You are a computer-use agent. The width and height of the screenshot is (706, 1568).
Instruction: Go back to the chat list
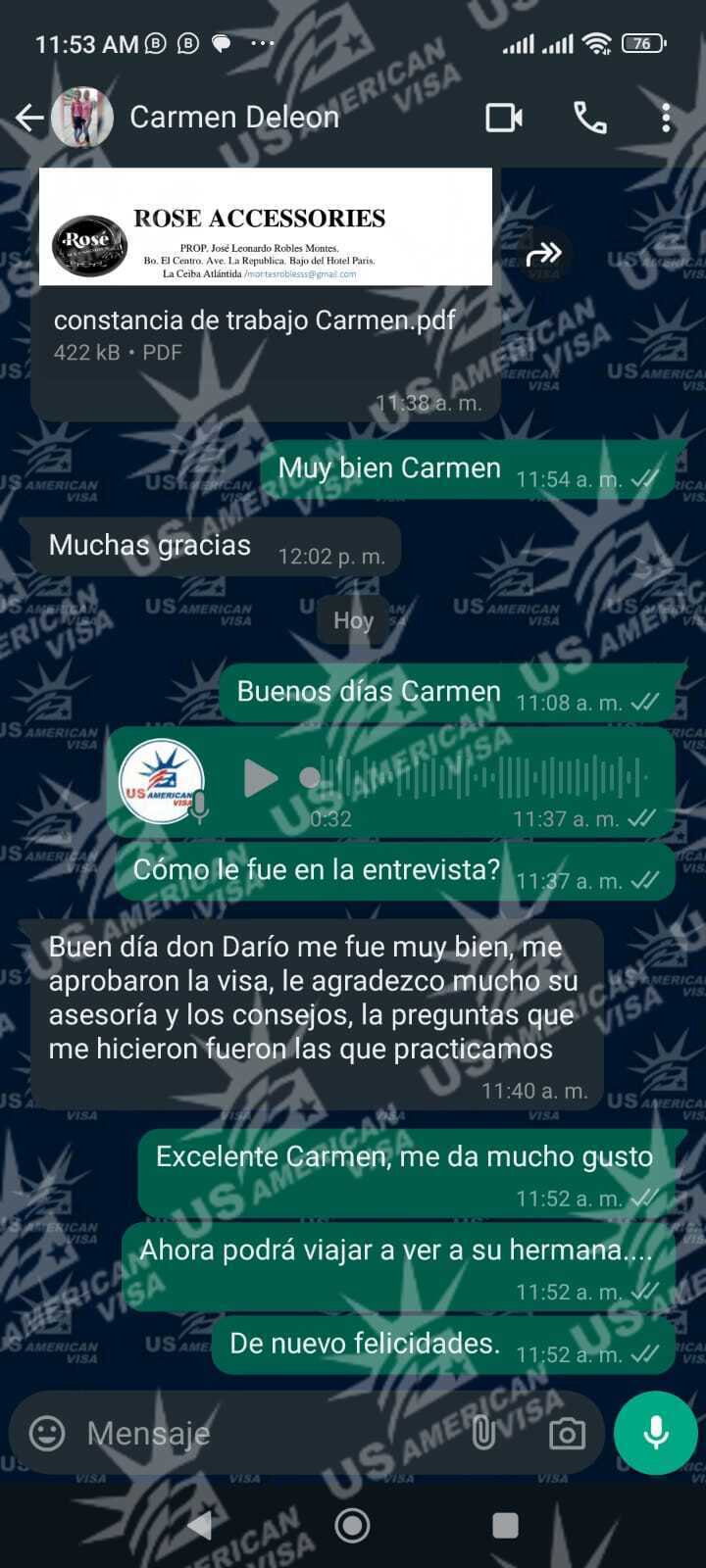[29, 118]
